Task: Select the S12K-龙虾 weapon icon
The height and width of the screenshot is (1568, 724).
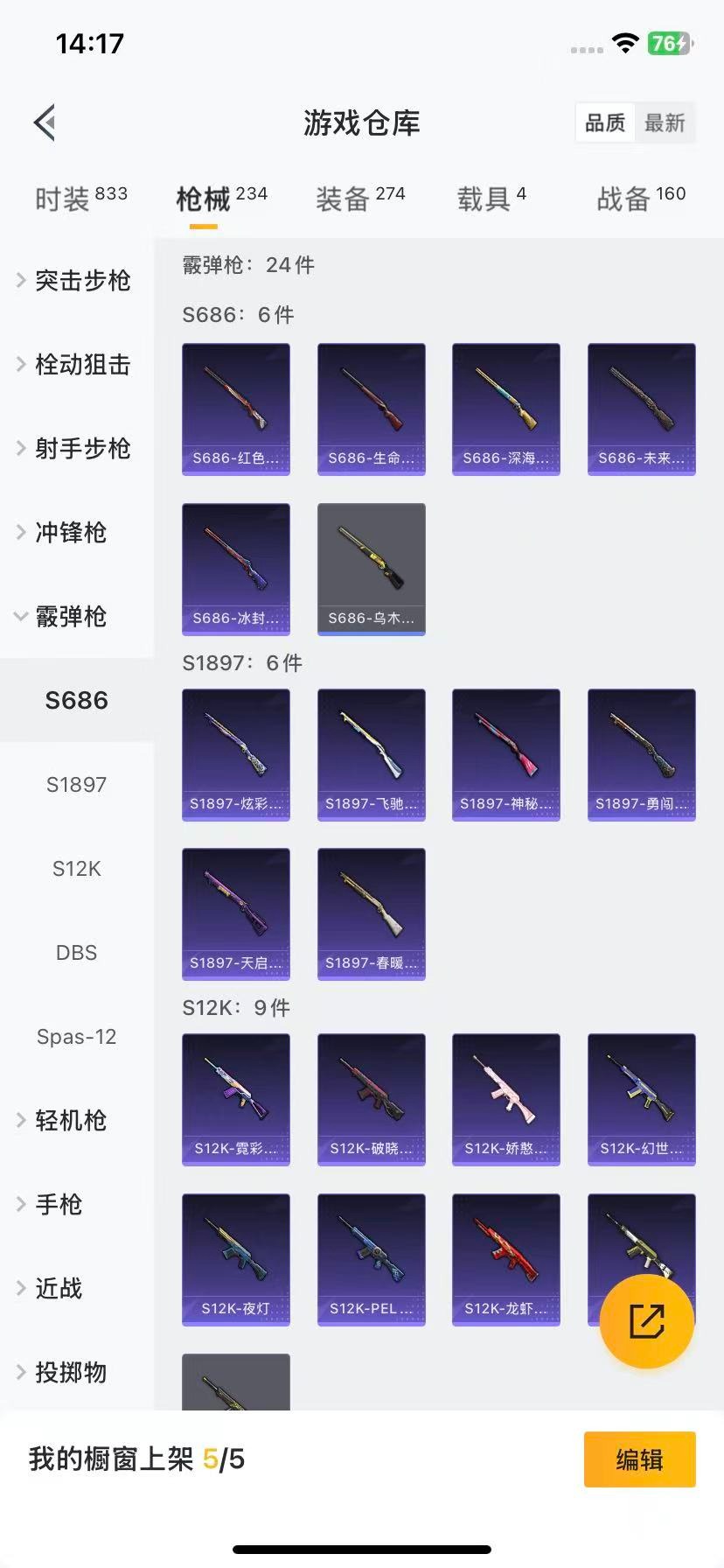Action: [x=505, y=1259]
